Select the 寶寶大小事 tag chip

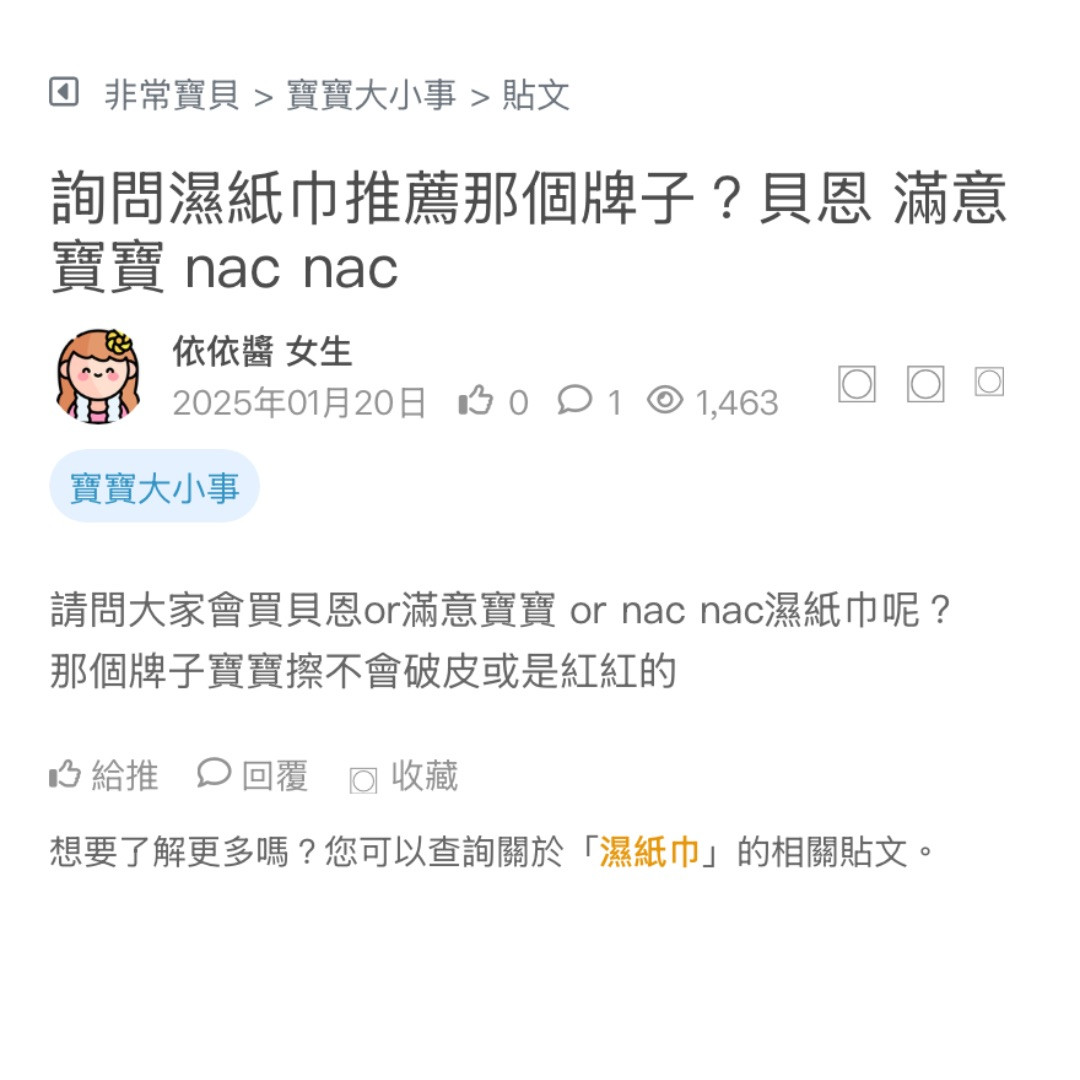point(155,487)
